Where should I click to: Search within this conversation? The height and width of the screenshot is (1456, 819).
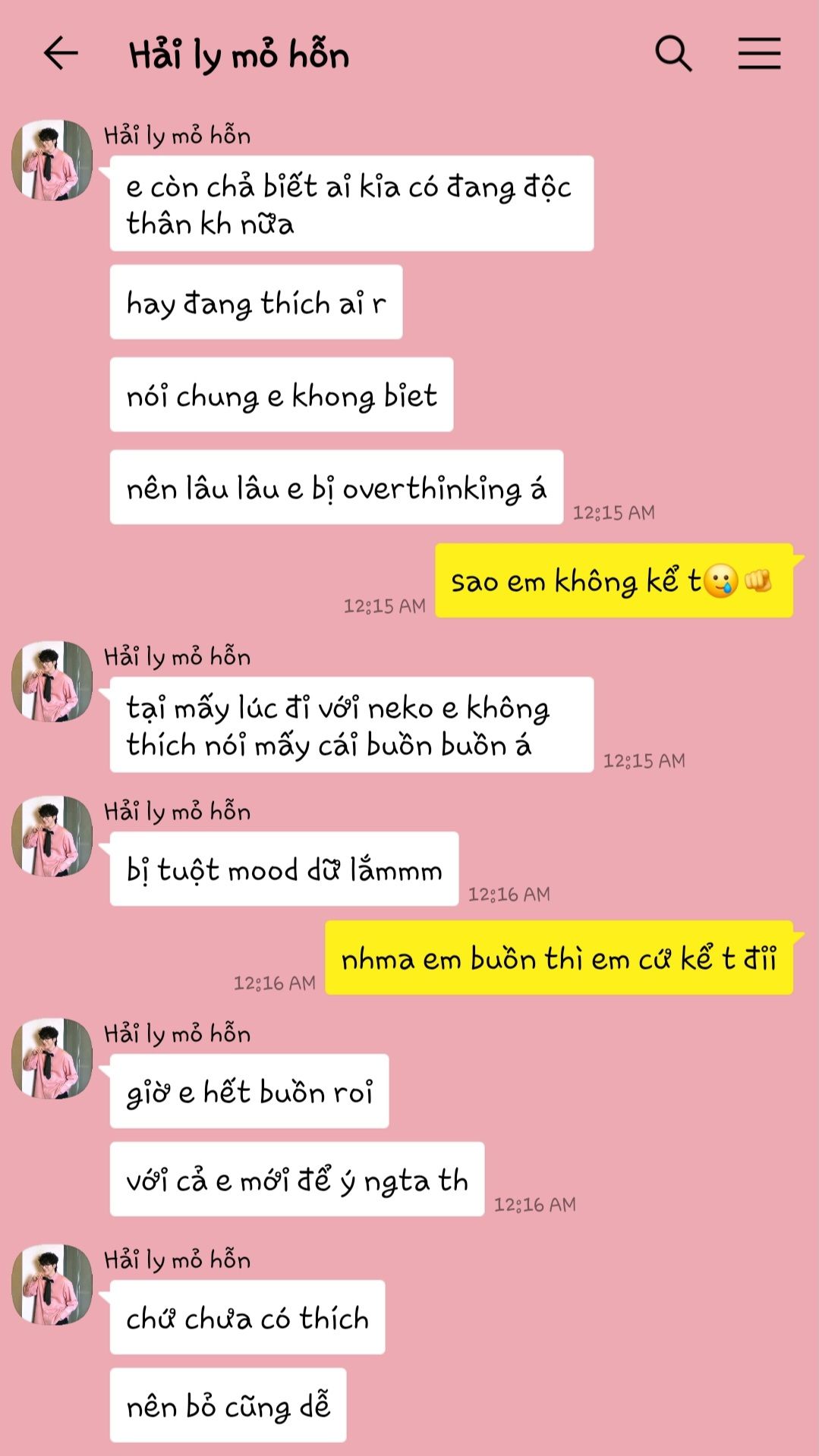[673, 54]
